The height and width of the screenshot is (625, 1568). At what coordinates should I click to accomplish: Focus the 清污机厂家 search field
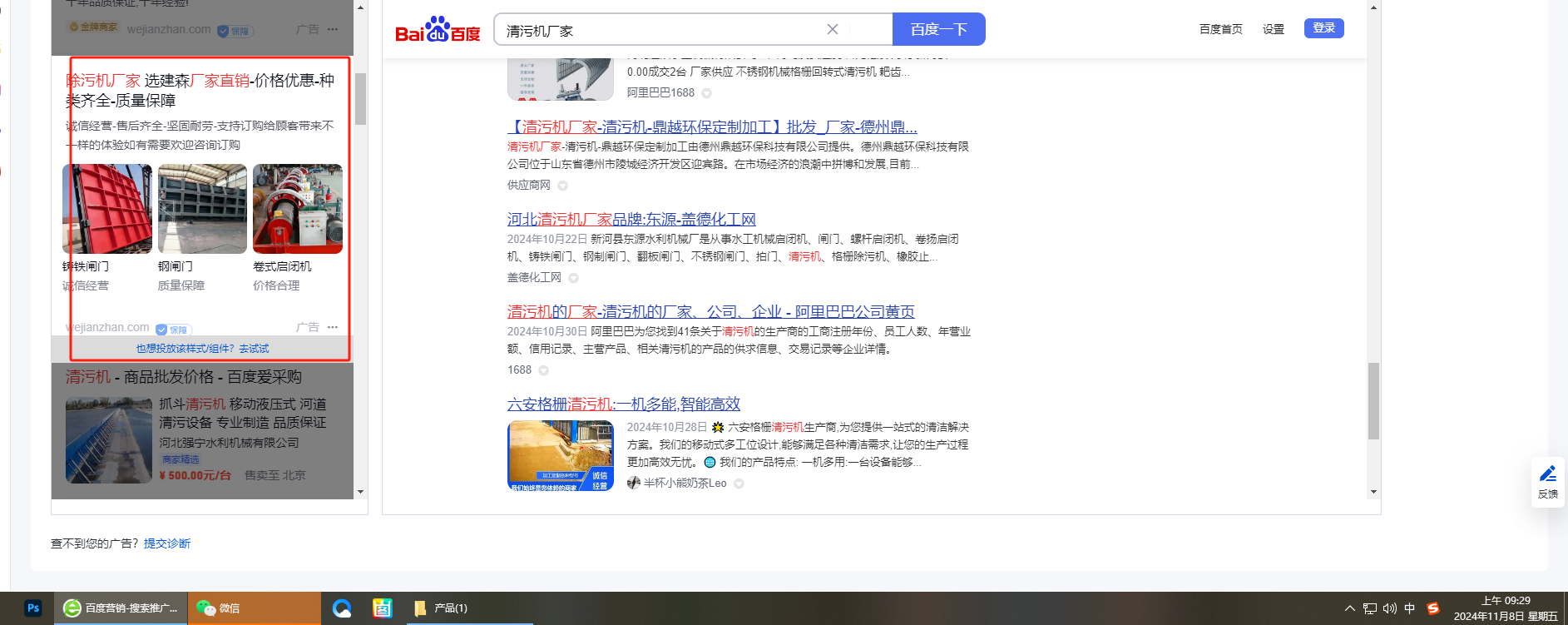657,30
